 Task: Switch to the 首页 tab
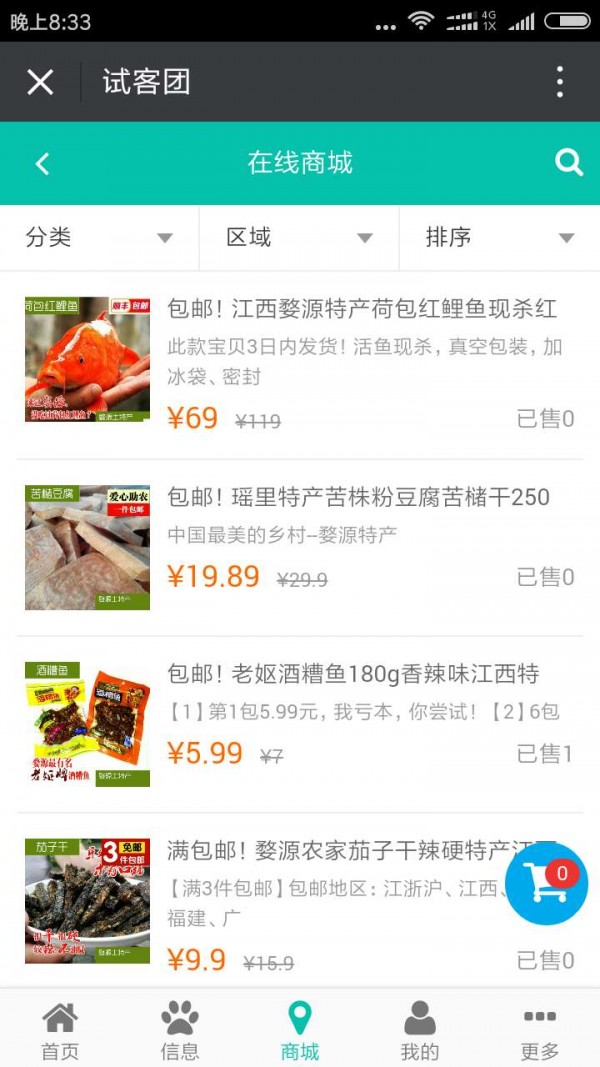pos(60,1030)
